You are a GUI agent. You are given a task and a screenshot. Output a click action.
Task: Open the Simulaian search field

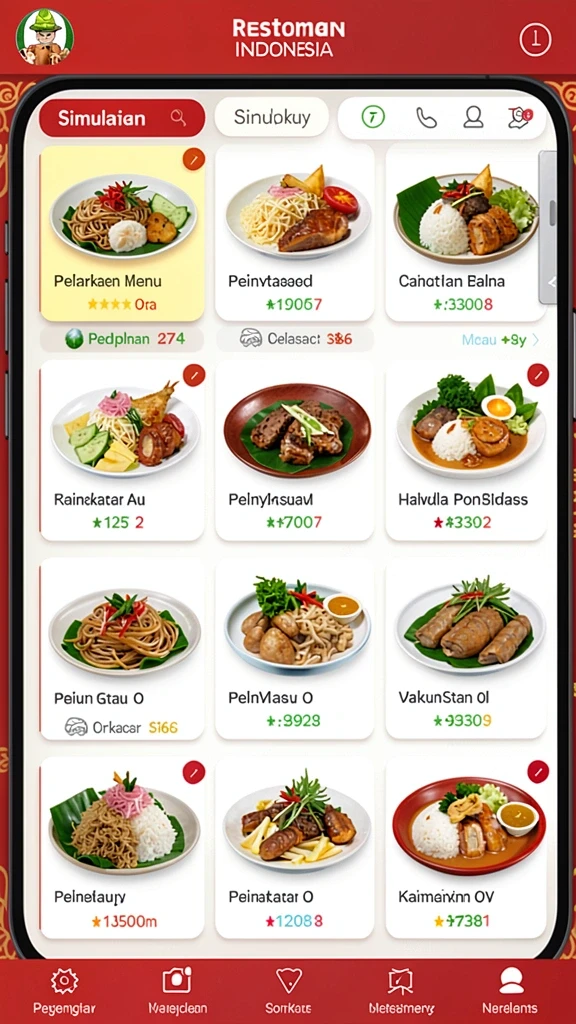pos(122,118)
